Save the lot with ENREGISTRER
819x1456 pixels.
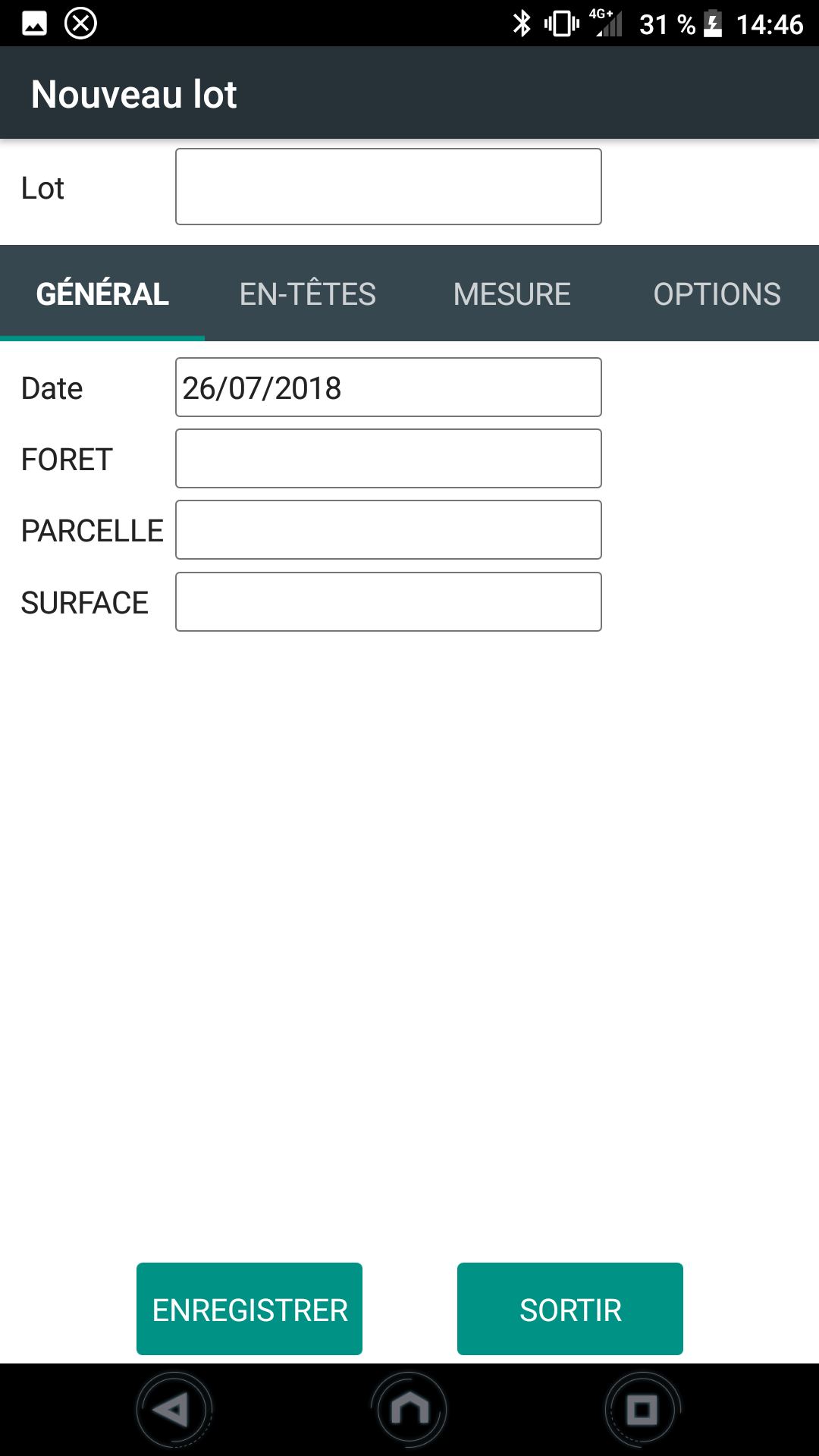[x=249, y=1309]
